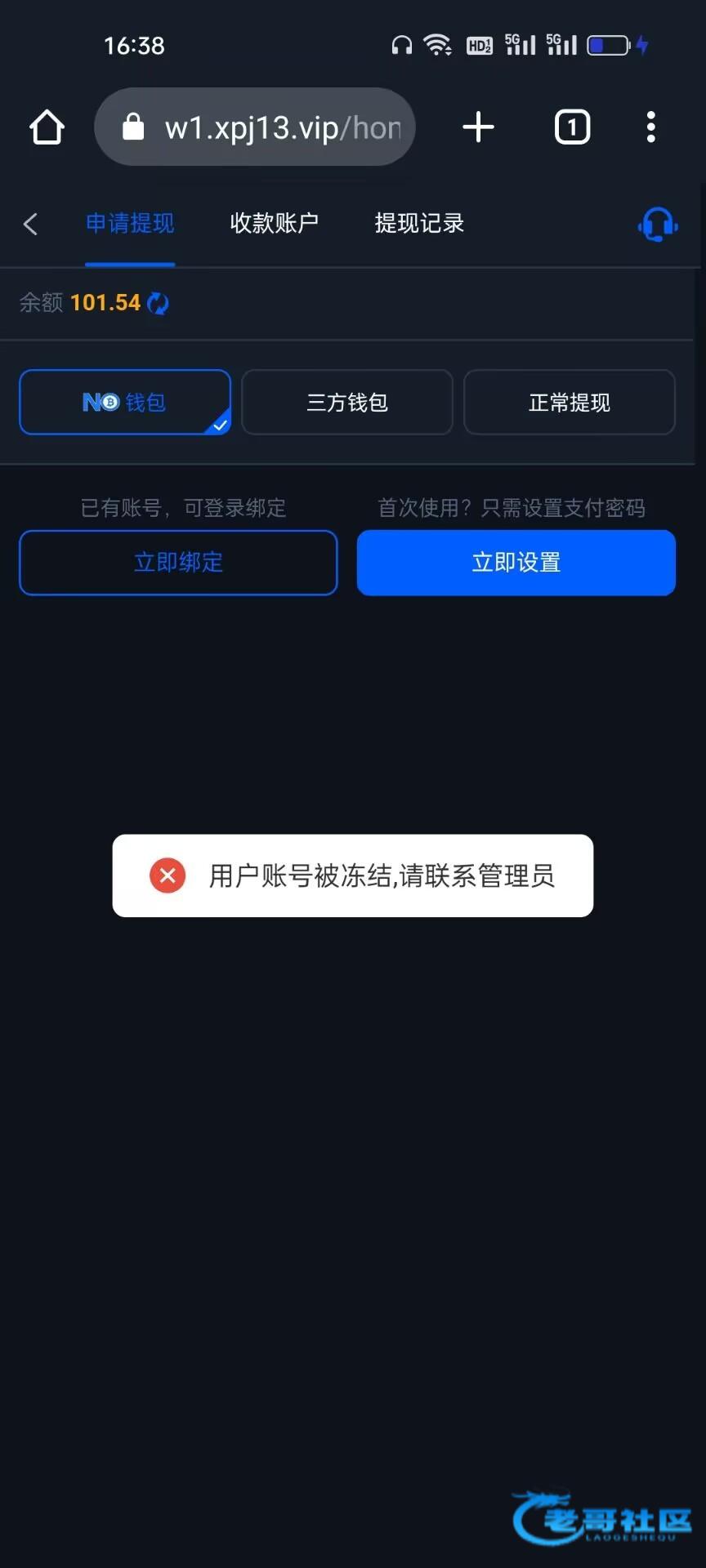The width and height of the screenshot is (706, 1568).
Task: Switch to the 提现记录 tab
Action: click(419, 223)
